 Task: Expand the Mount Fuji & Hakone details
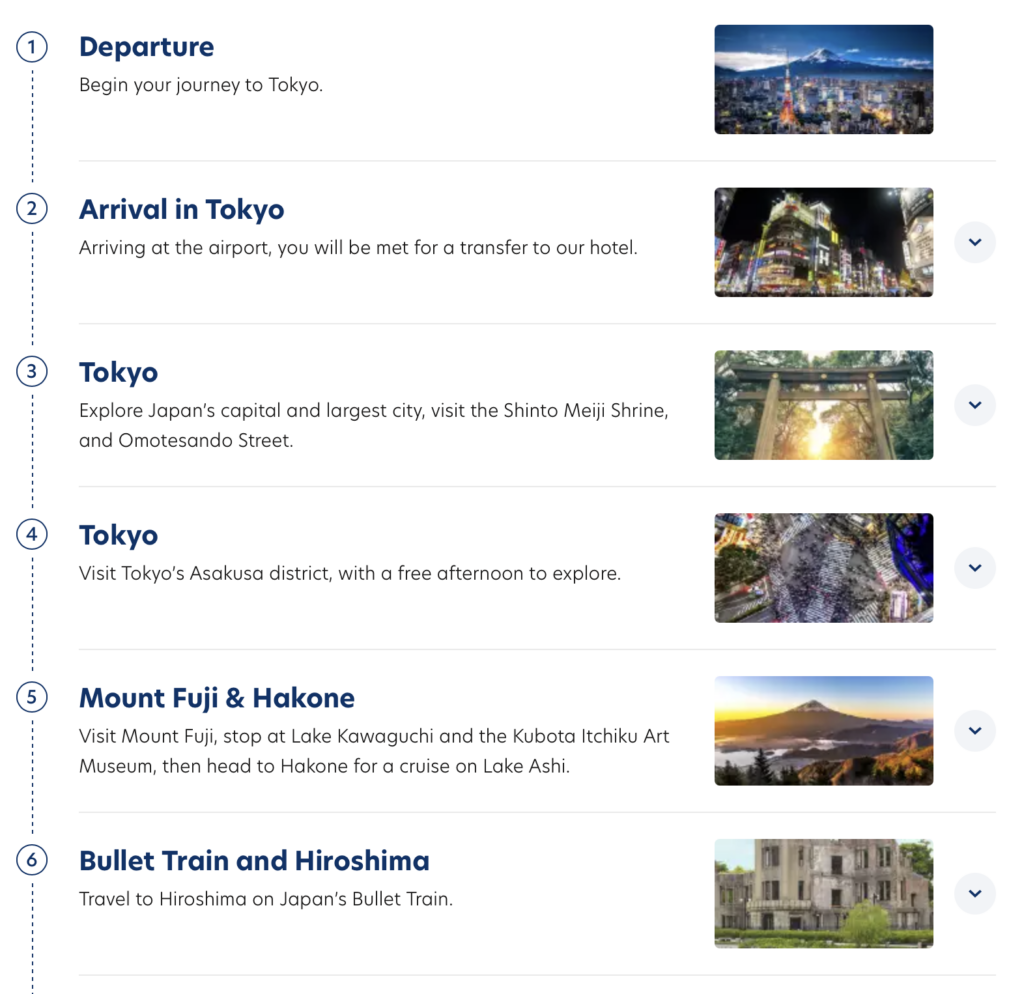pos(975,731)
